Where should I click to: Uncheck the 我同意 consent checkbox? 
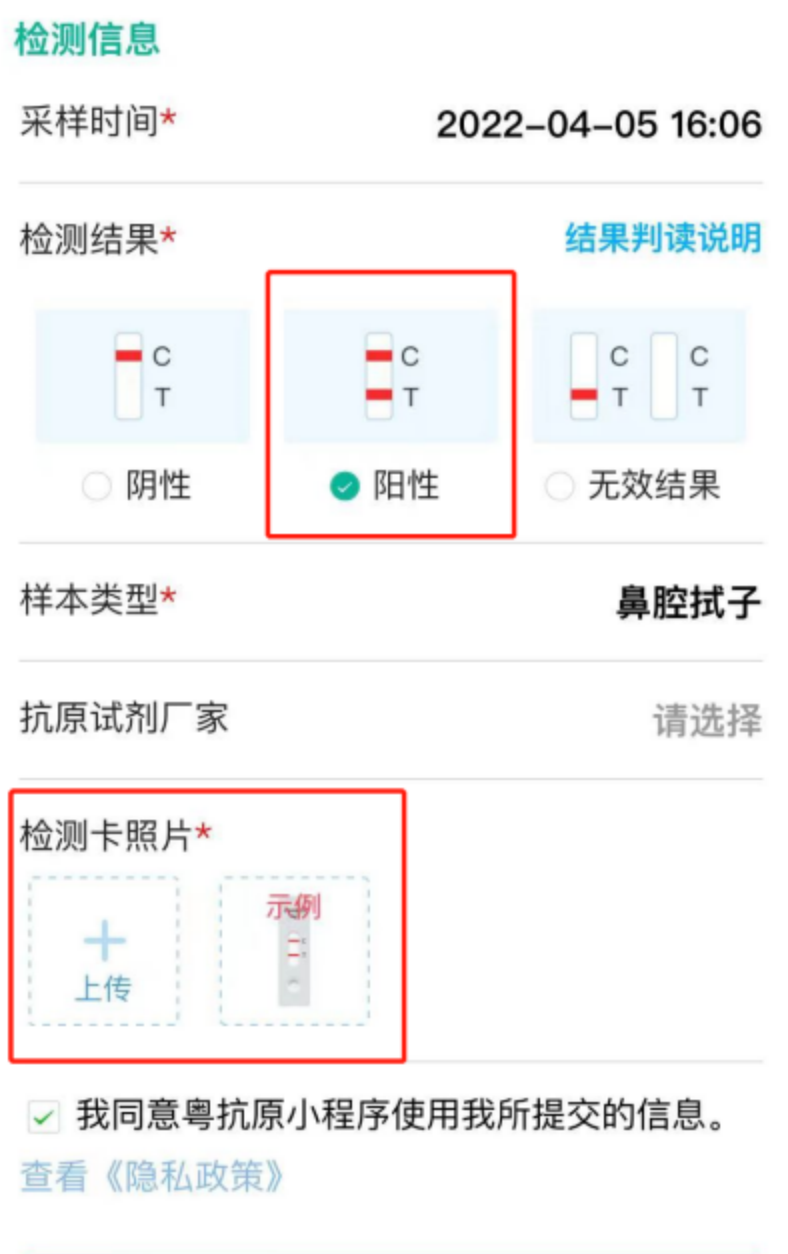point(43,1117)
